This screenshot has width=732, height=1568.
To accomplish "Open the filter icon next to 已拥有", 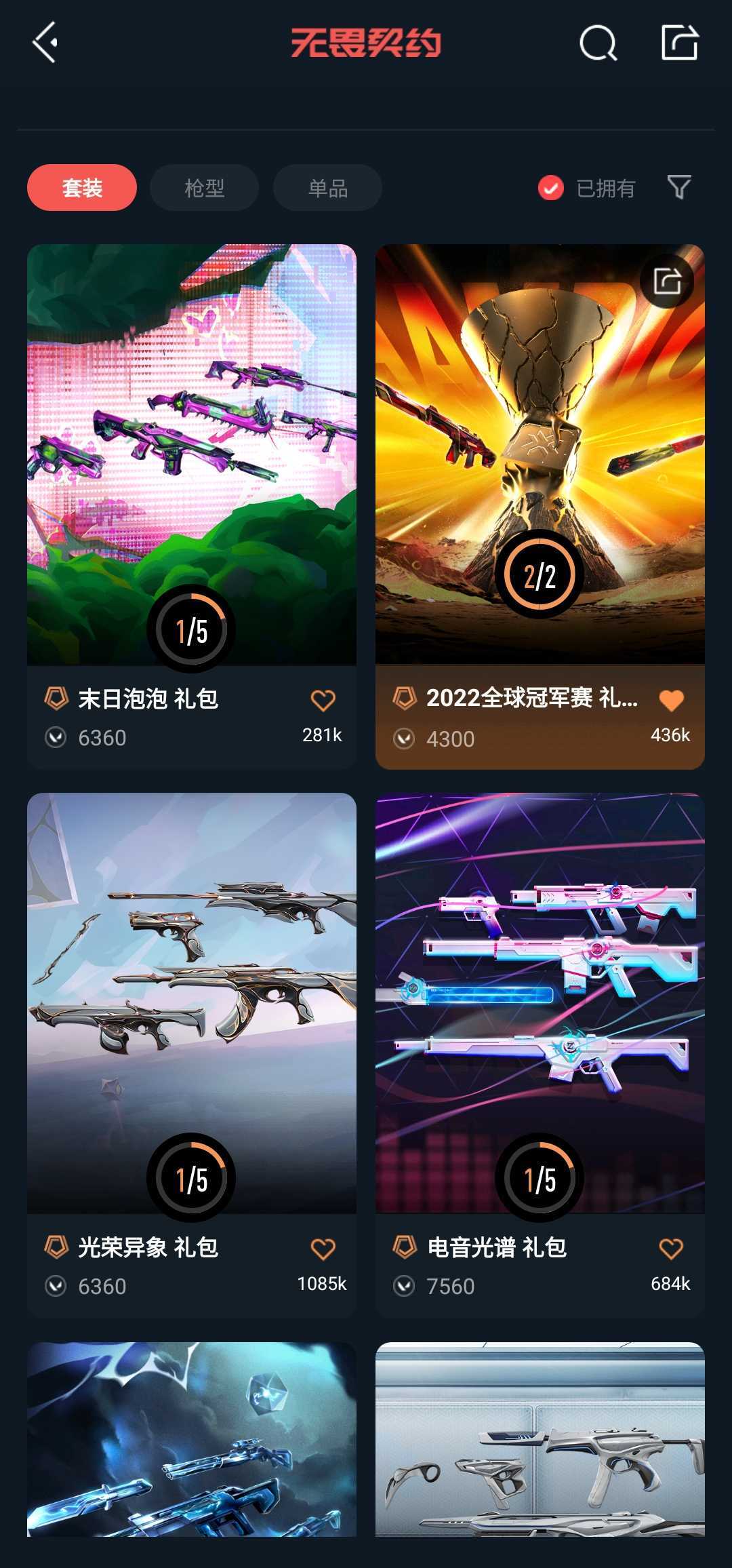I will click(x=678, y=188).
